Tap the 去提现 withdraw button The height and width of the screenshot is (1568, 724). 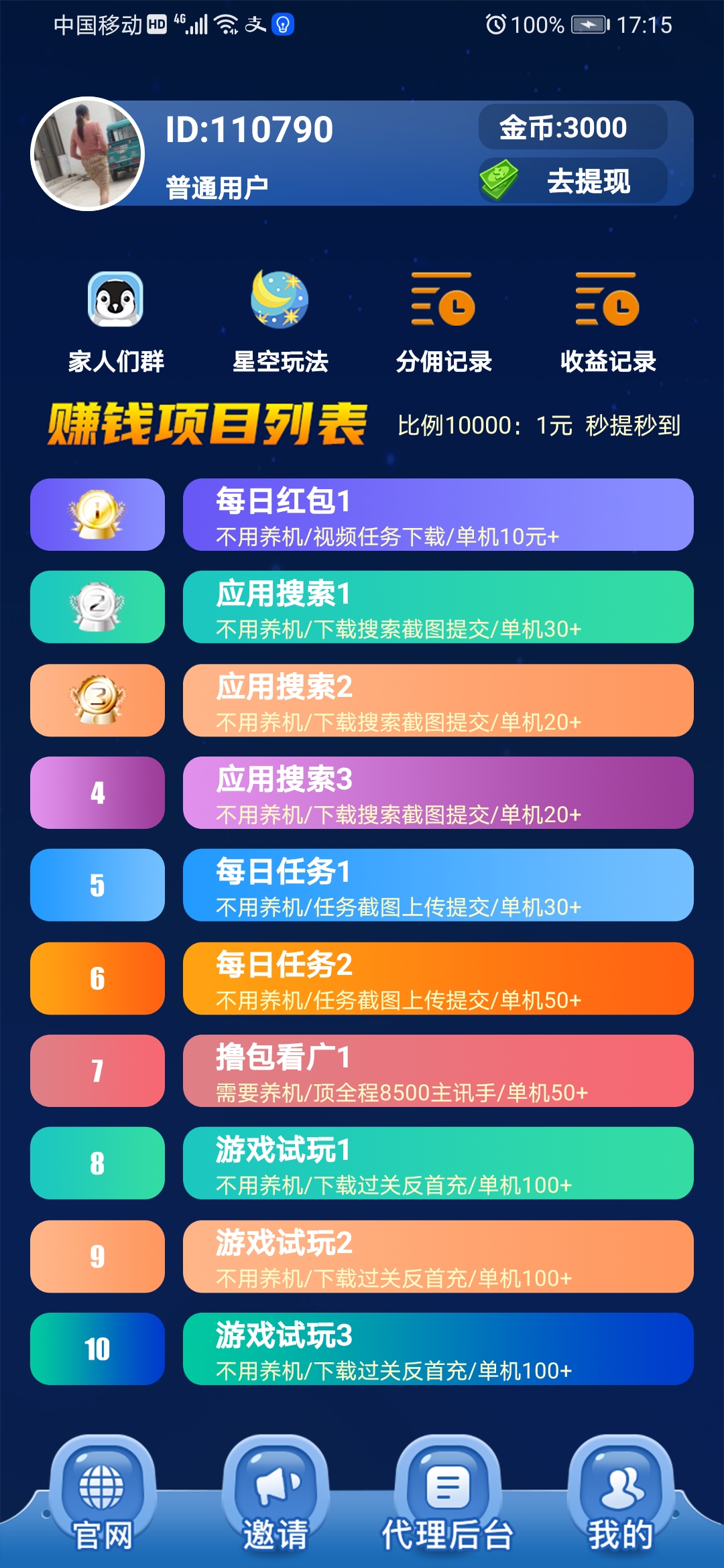[x=573, y=180]
